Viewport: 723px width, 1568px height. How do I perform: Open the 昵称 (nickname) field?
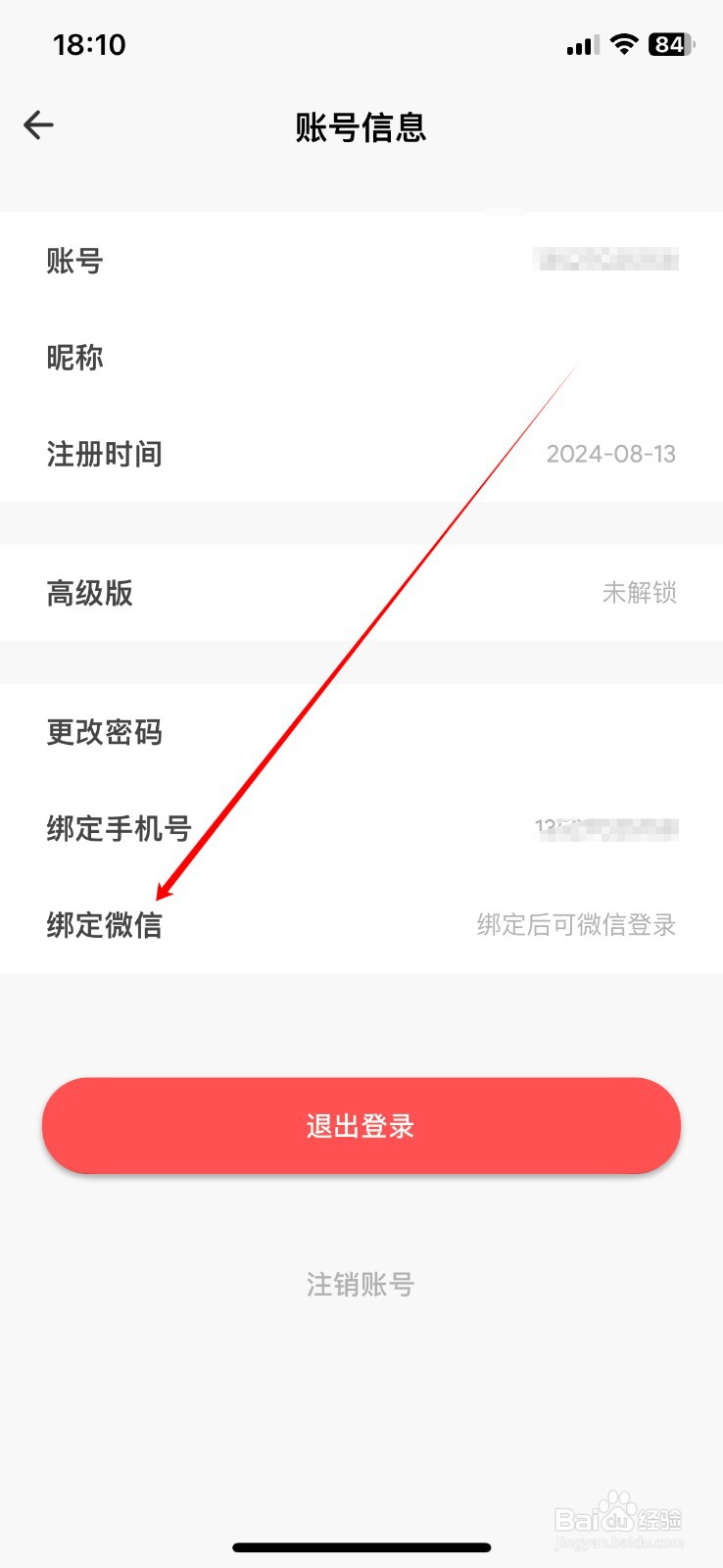(75, 358)
